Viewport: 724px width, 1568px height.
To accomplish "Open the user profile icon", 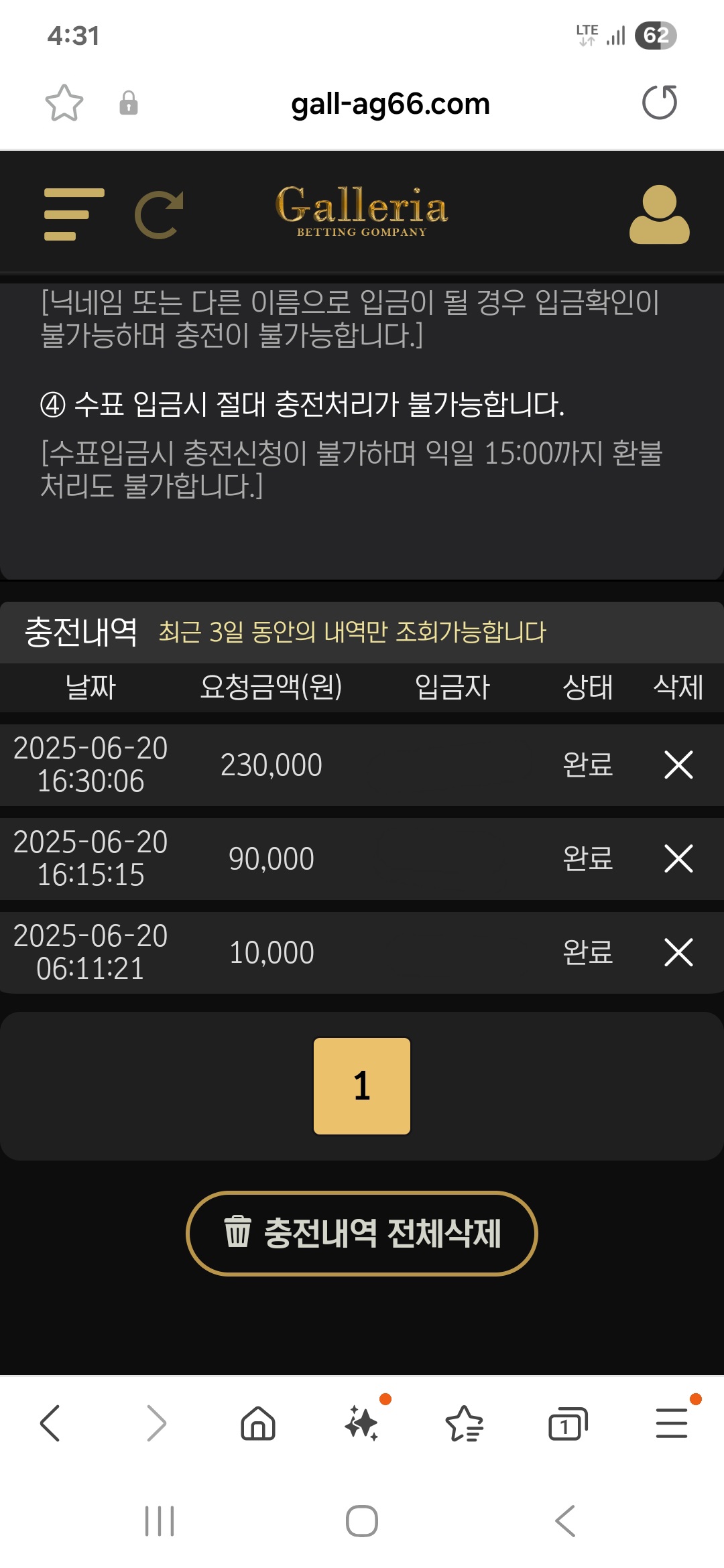I will click(x=659, y=214).
